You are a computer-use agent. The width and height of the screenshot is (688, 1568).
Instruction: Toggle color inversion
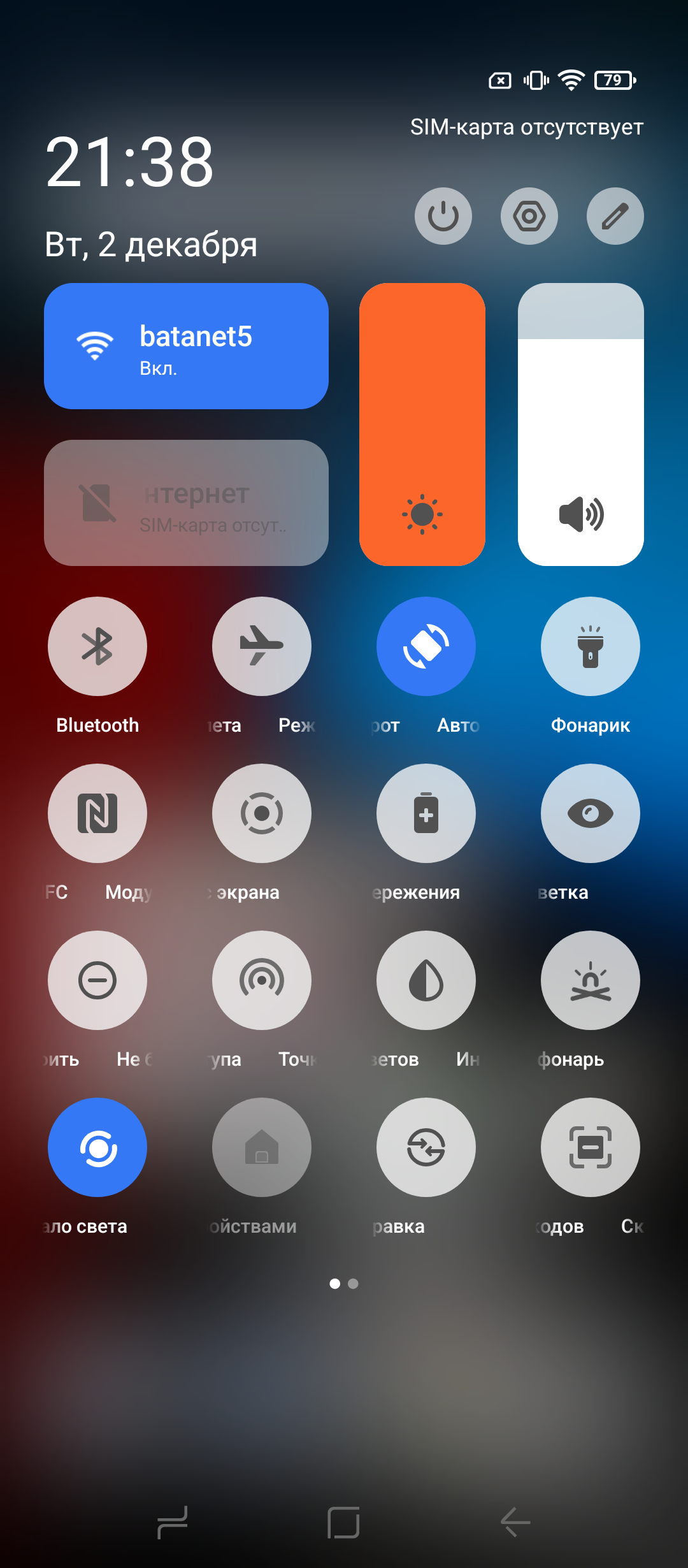[426, 980]
